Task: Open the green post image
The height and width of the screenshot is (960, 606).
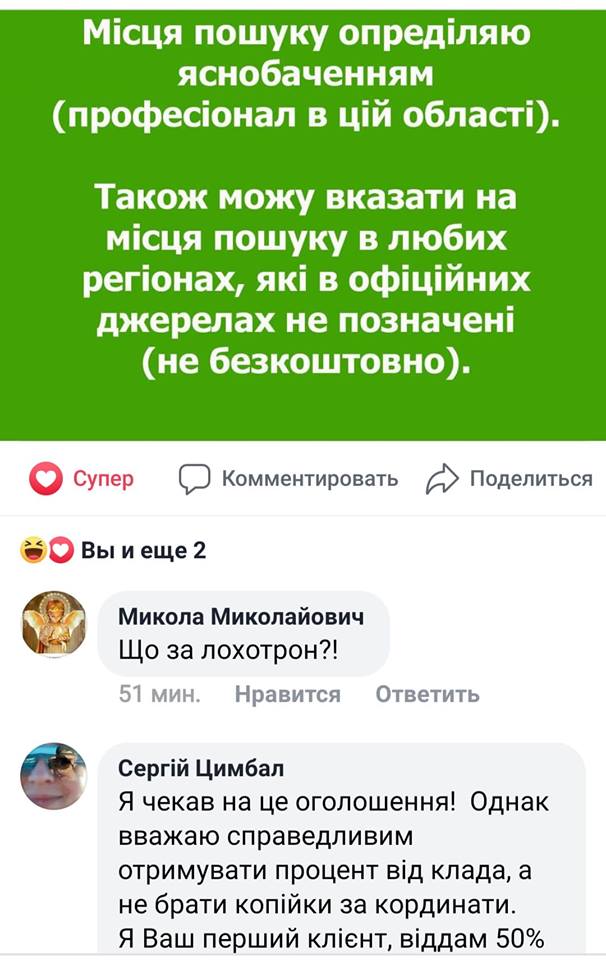Action: (303, 220)
